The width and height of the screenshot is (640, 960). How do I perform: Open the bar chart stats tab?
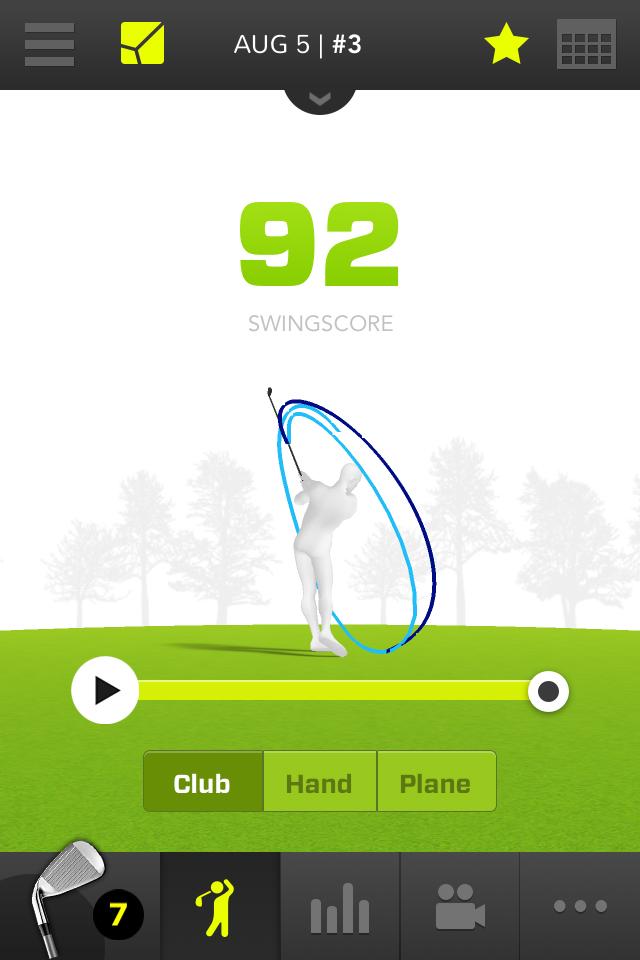(340, 906)
